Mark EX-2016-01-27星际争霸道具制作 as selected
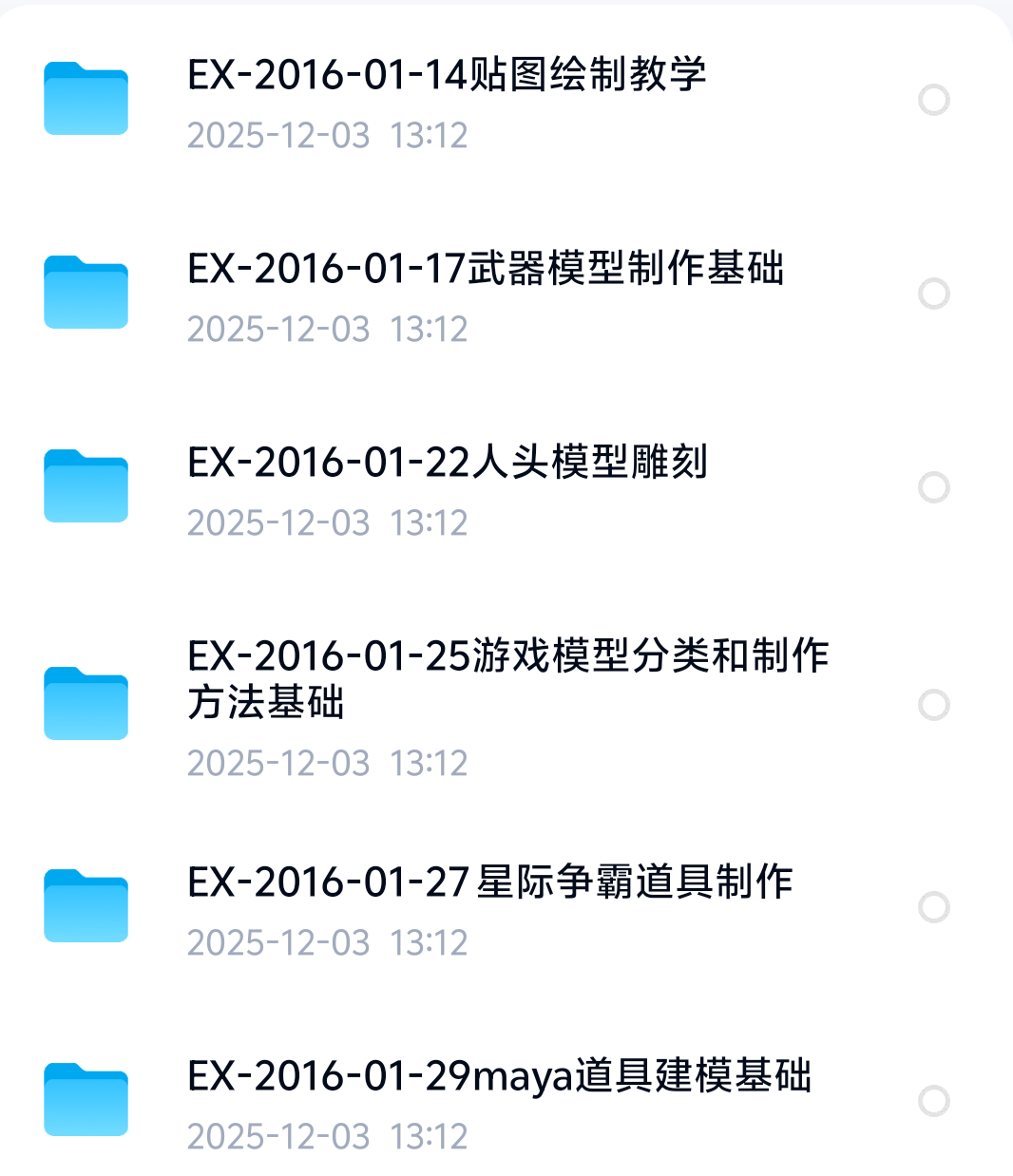 [934, 907]
